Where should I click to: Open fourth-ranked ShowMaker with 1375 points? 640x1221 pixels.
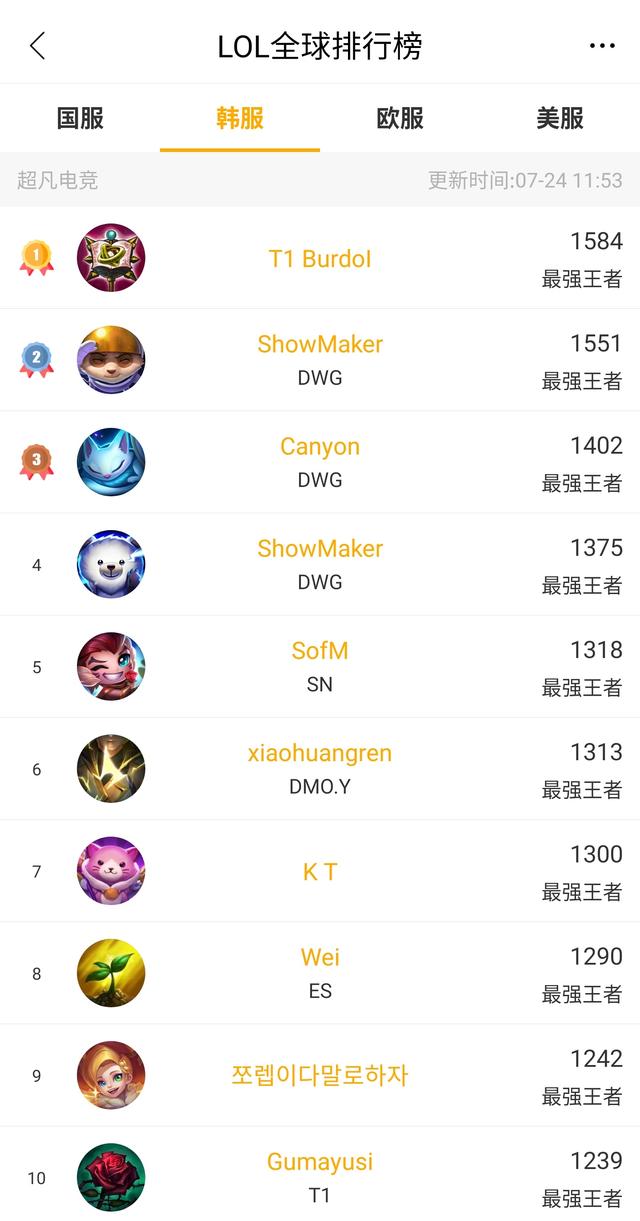pyautogui.click(x=320, y=564)
